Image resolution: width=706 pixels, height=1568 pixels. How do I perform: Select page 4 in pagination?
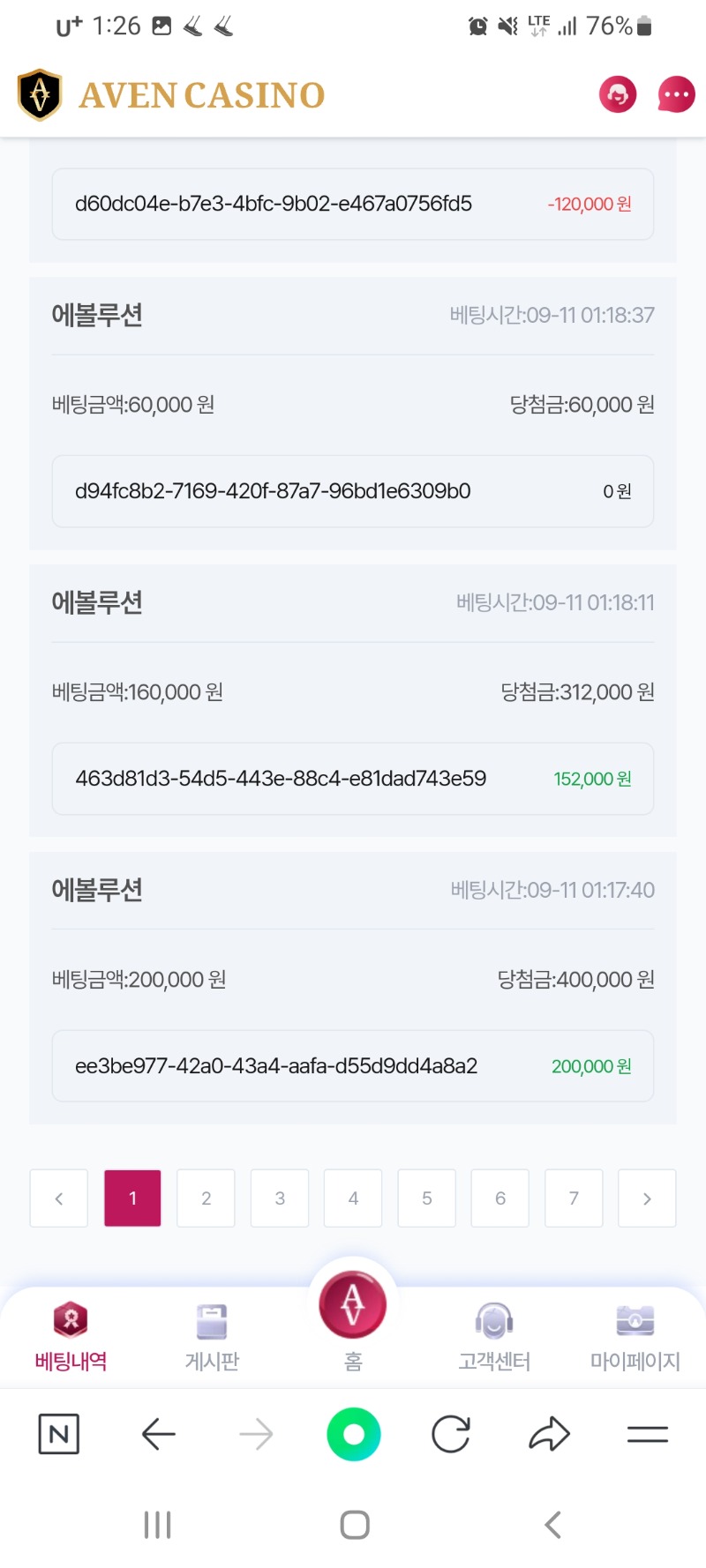[353, 1198]
